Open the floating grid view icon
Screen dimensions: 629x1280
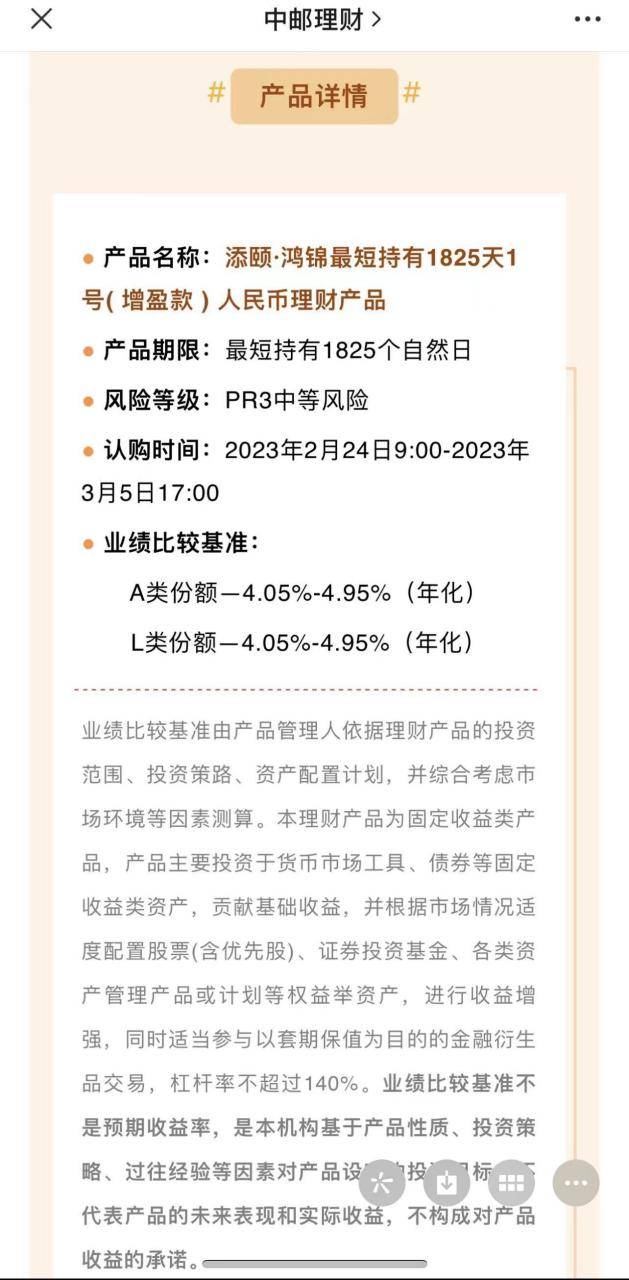pos(511,1184)
